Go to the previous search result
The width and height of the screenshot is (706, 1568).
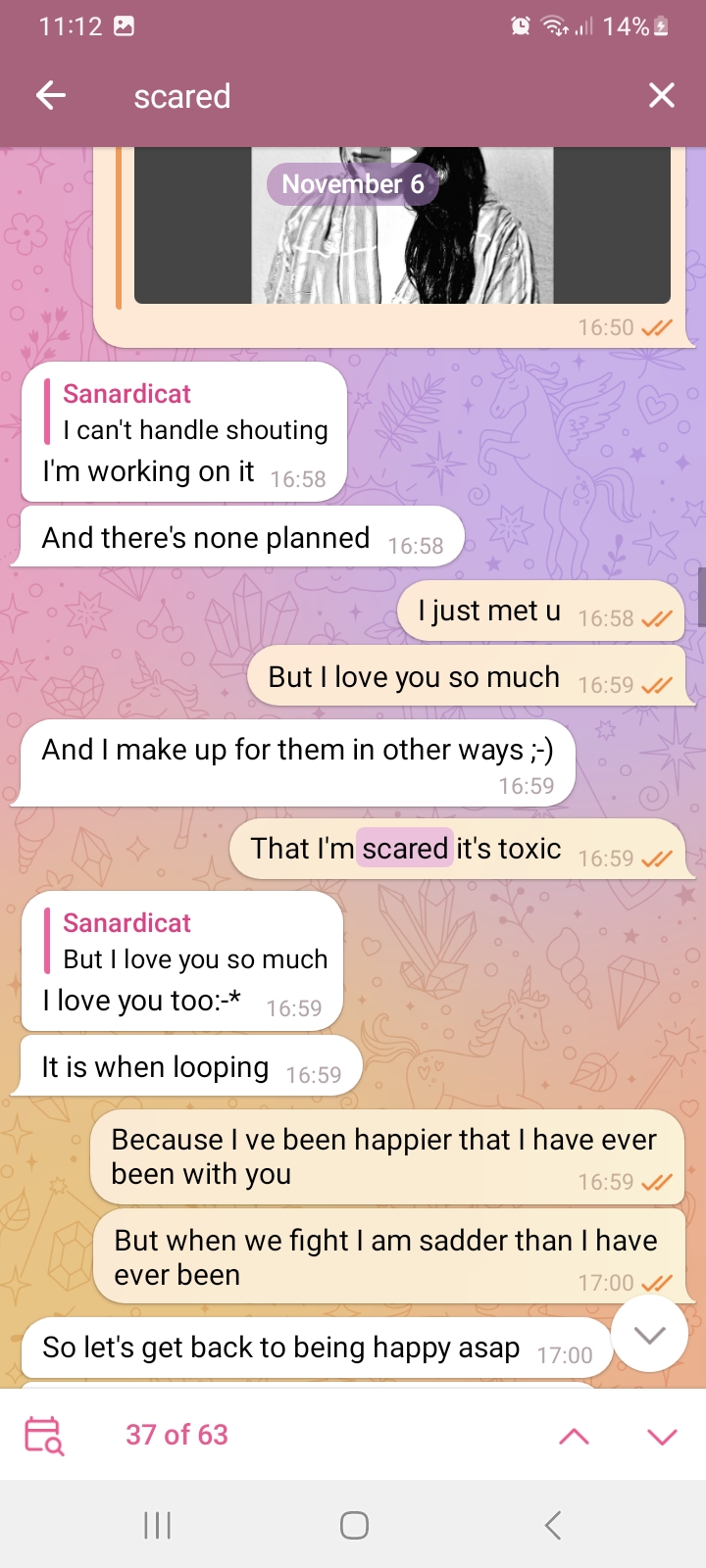(x=574, y=1436)
